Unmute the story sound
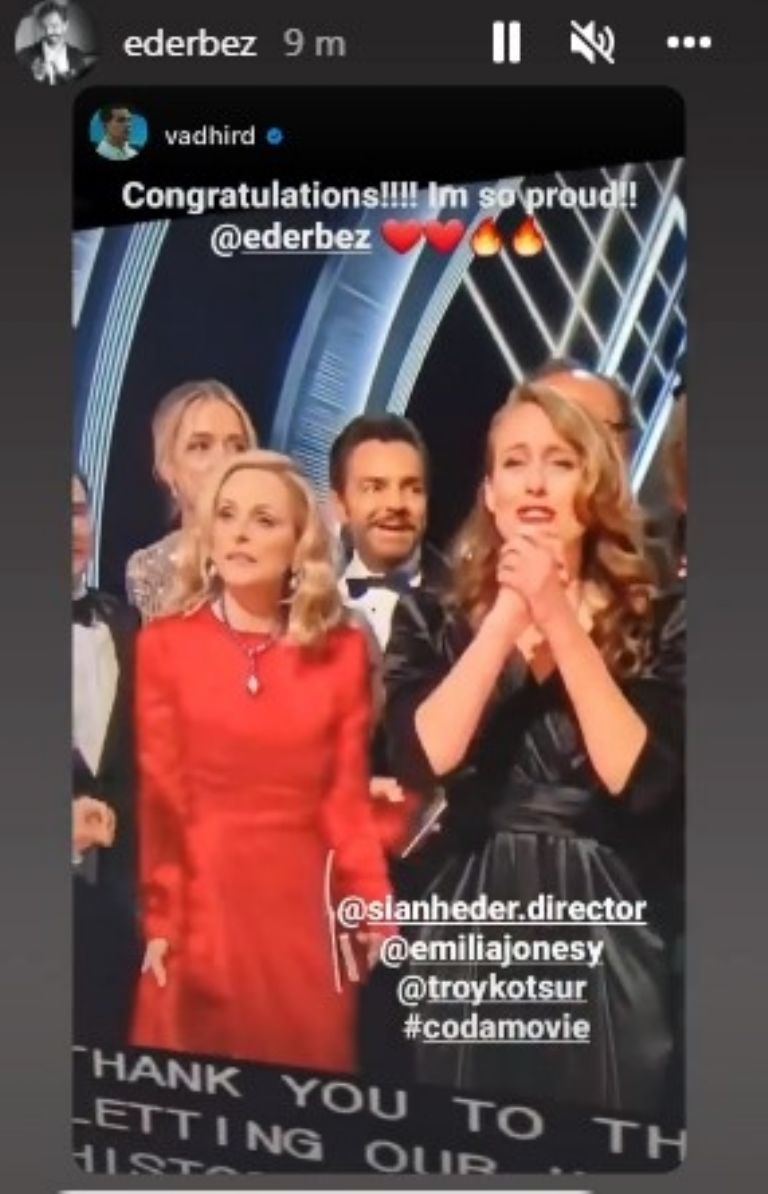The image size is (768, 1194). tap(592, 44)
